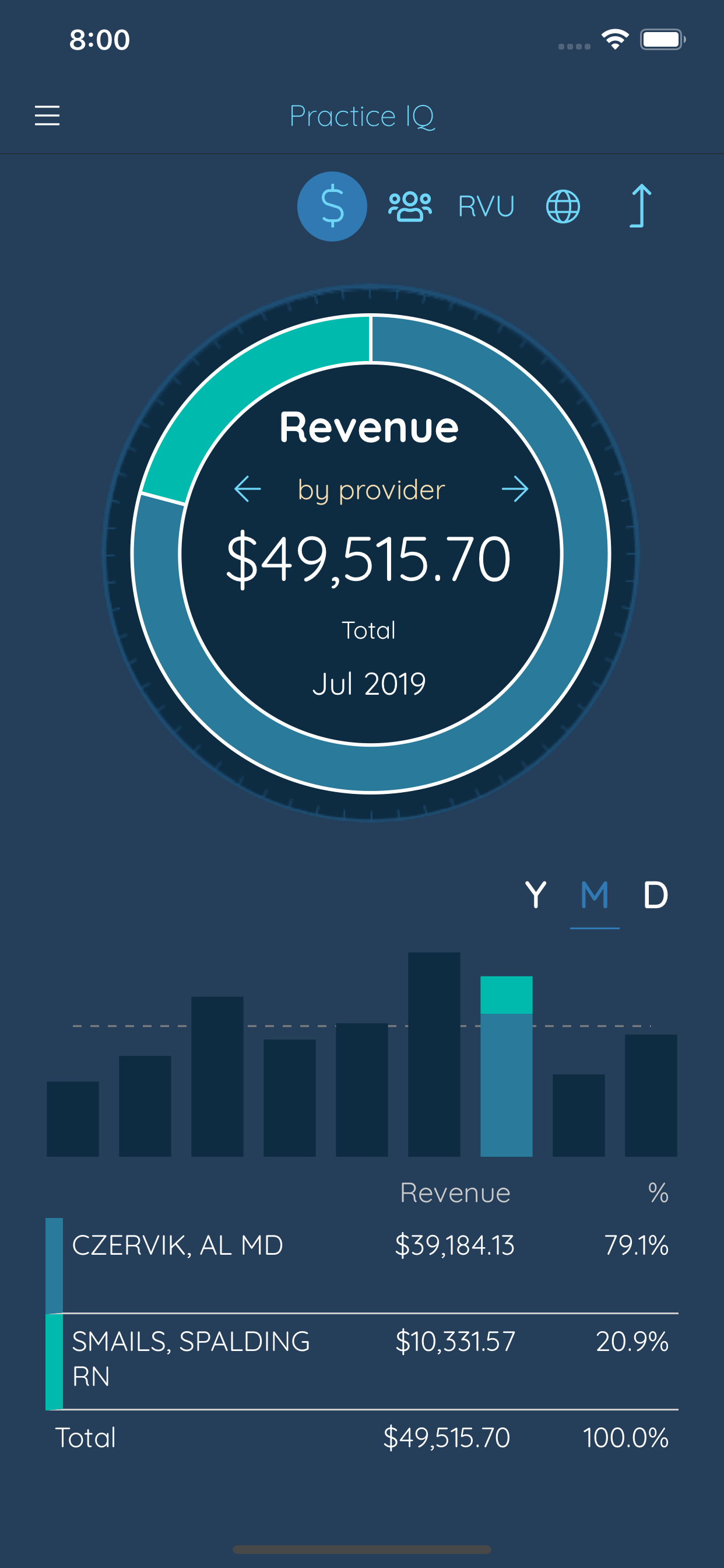
Task: Go to previous breakdown with left arrow
Action: point(248,489)
